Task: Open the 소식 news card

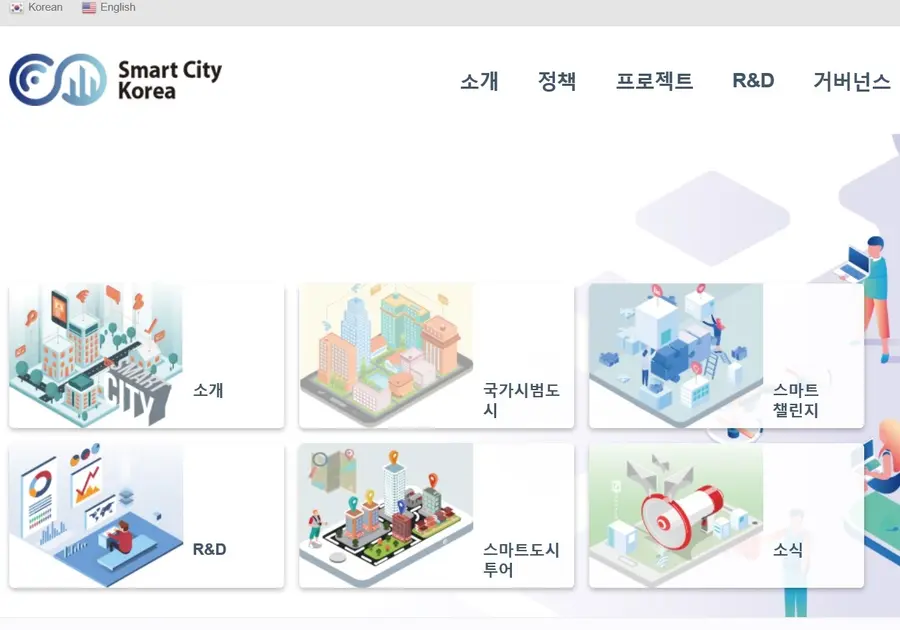Action: 726,516
